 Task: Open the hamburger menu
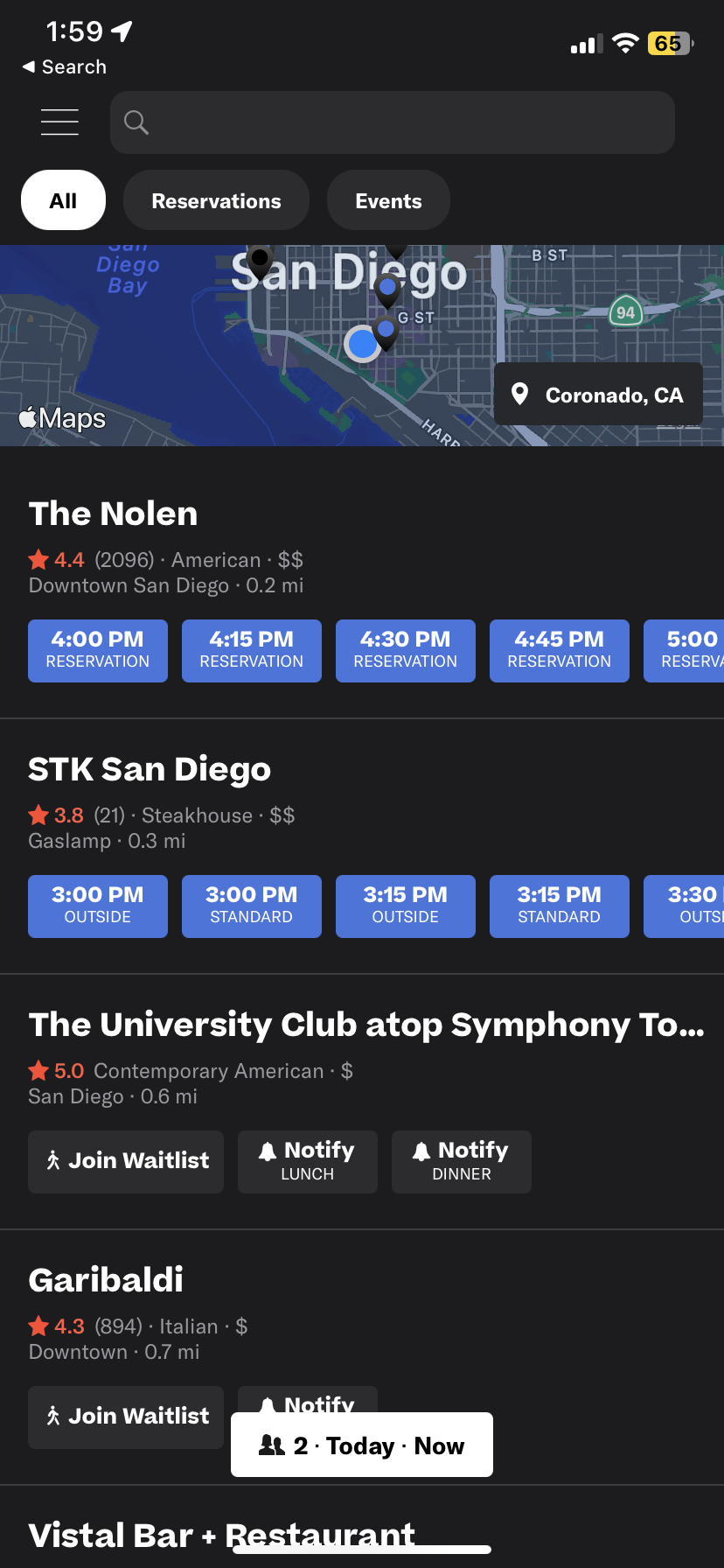(59, 122)
